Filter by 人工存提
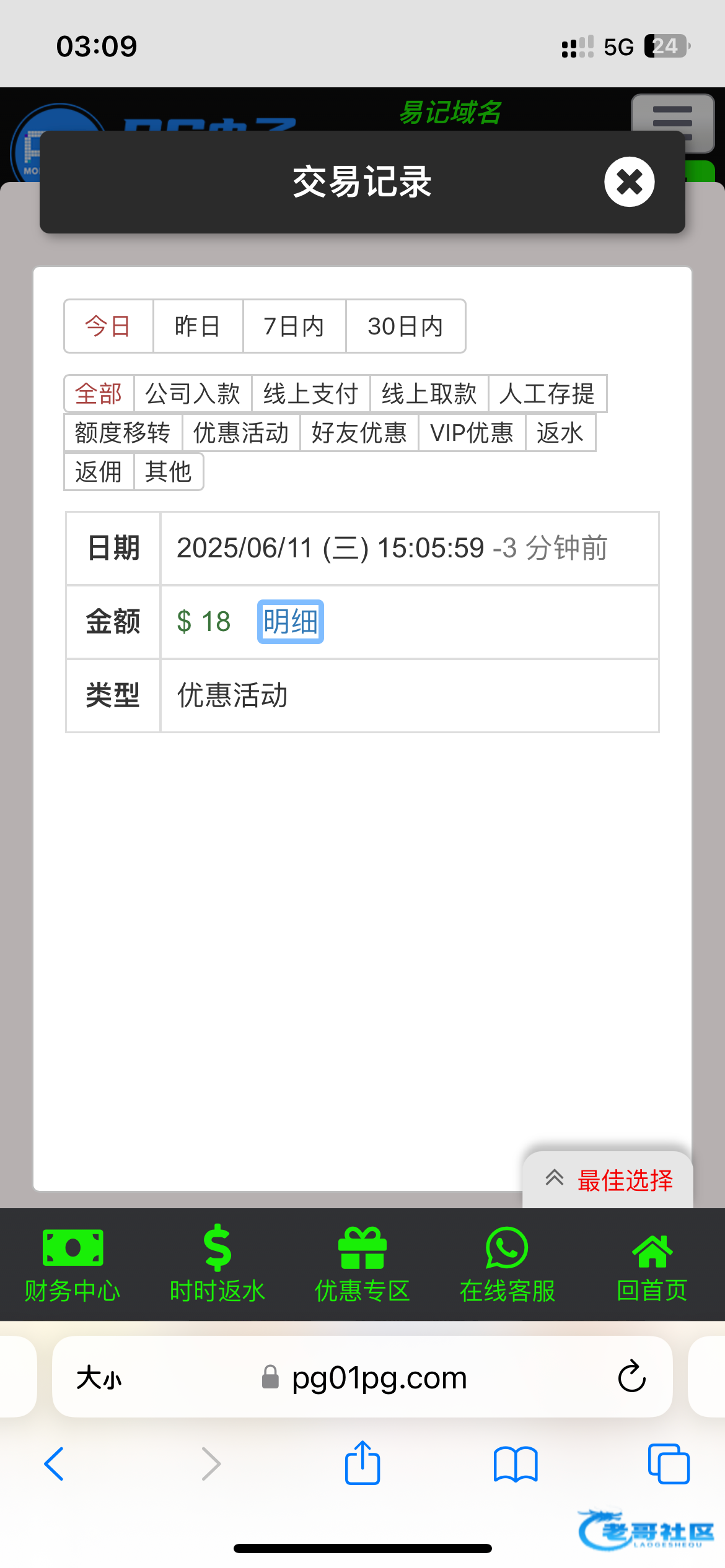Viewport: 725px width, 1568px height. [x=547, y=394]
